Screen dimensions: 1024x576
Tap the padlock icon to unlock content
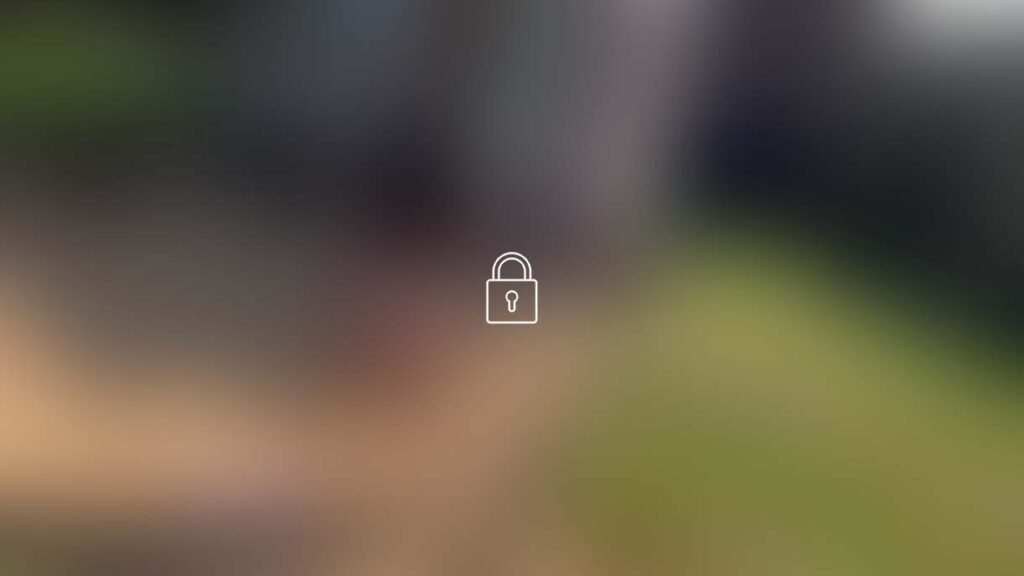click(511, 290)
